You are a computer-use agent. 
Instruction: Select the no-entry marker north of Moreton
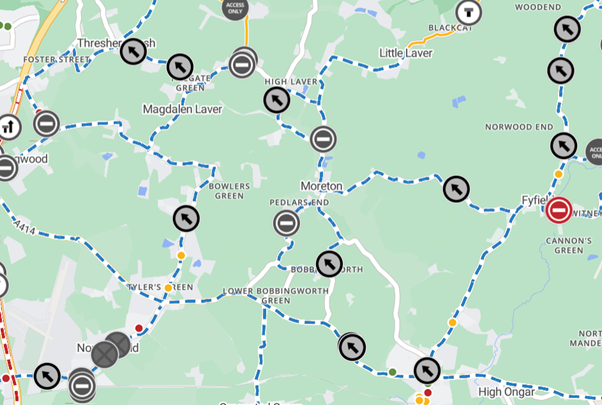click(323, 139)
